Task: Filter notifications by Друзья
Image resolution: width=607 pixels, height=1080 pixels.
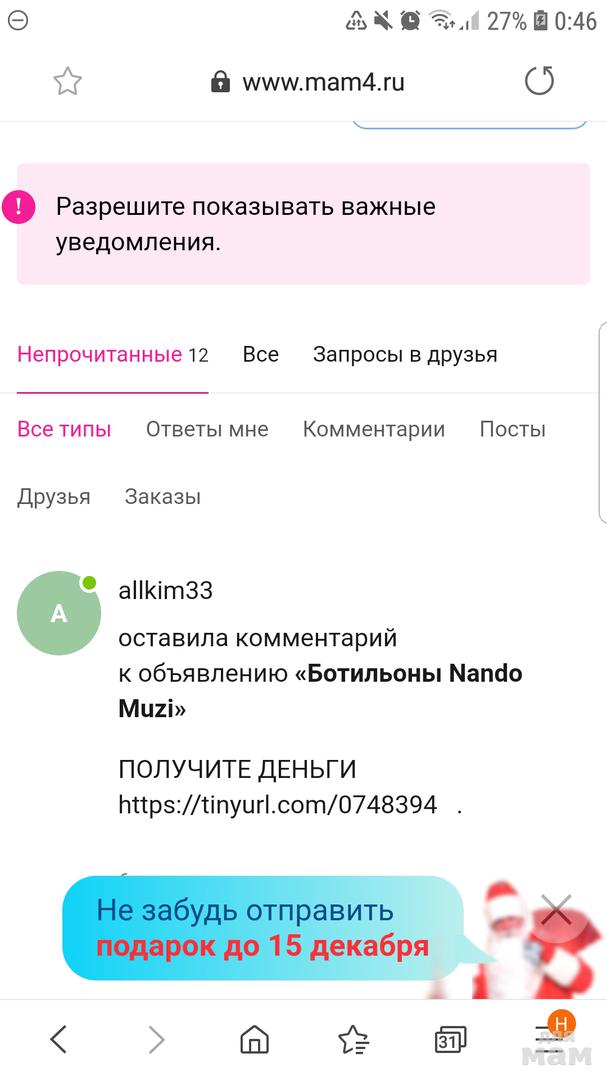Action: 54,497
